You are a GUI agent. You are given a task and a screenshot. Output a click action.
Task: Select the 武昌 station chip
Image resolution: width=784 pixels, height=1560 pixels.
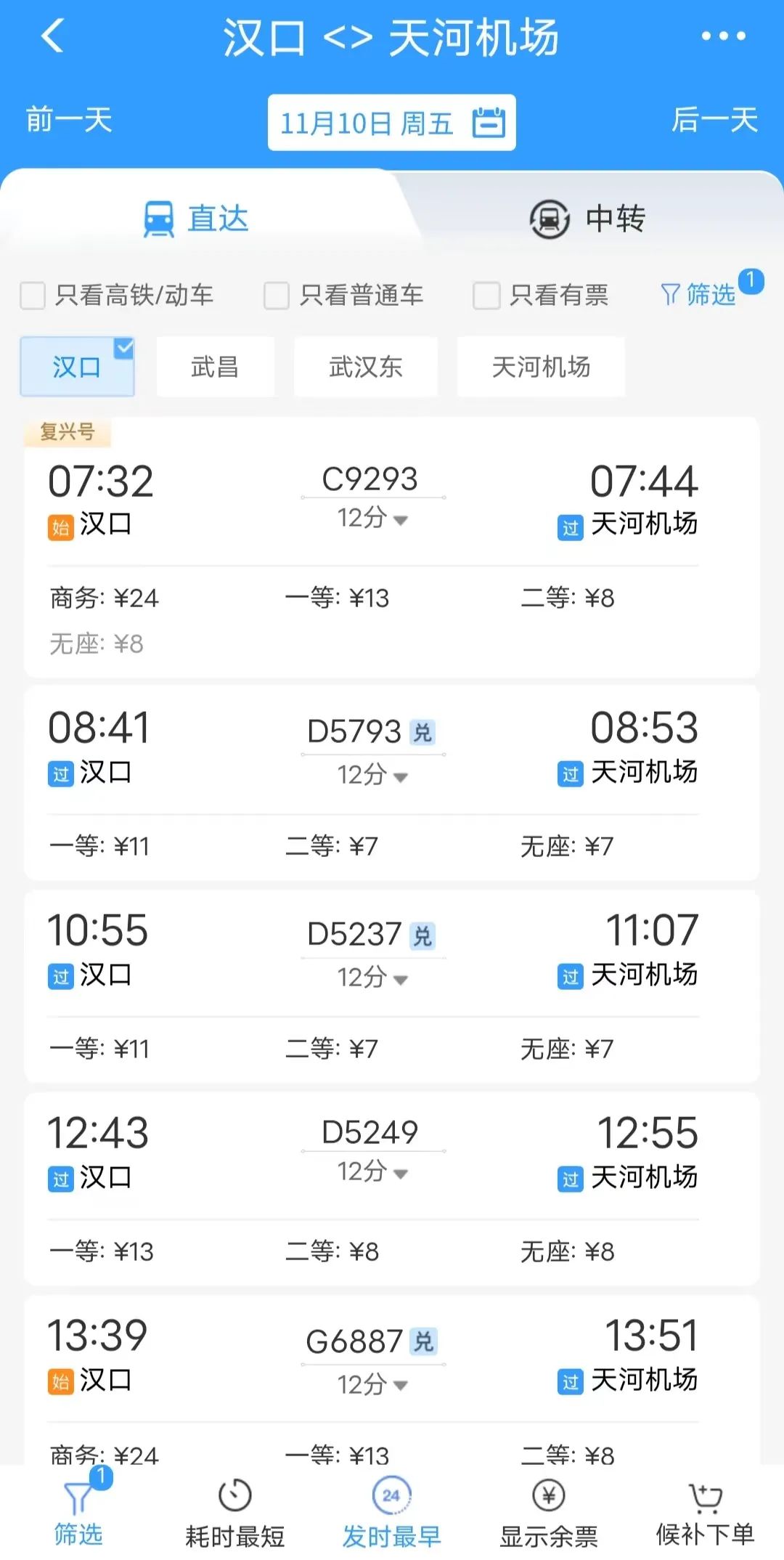[215, 367]
